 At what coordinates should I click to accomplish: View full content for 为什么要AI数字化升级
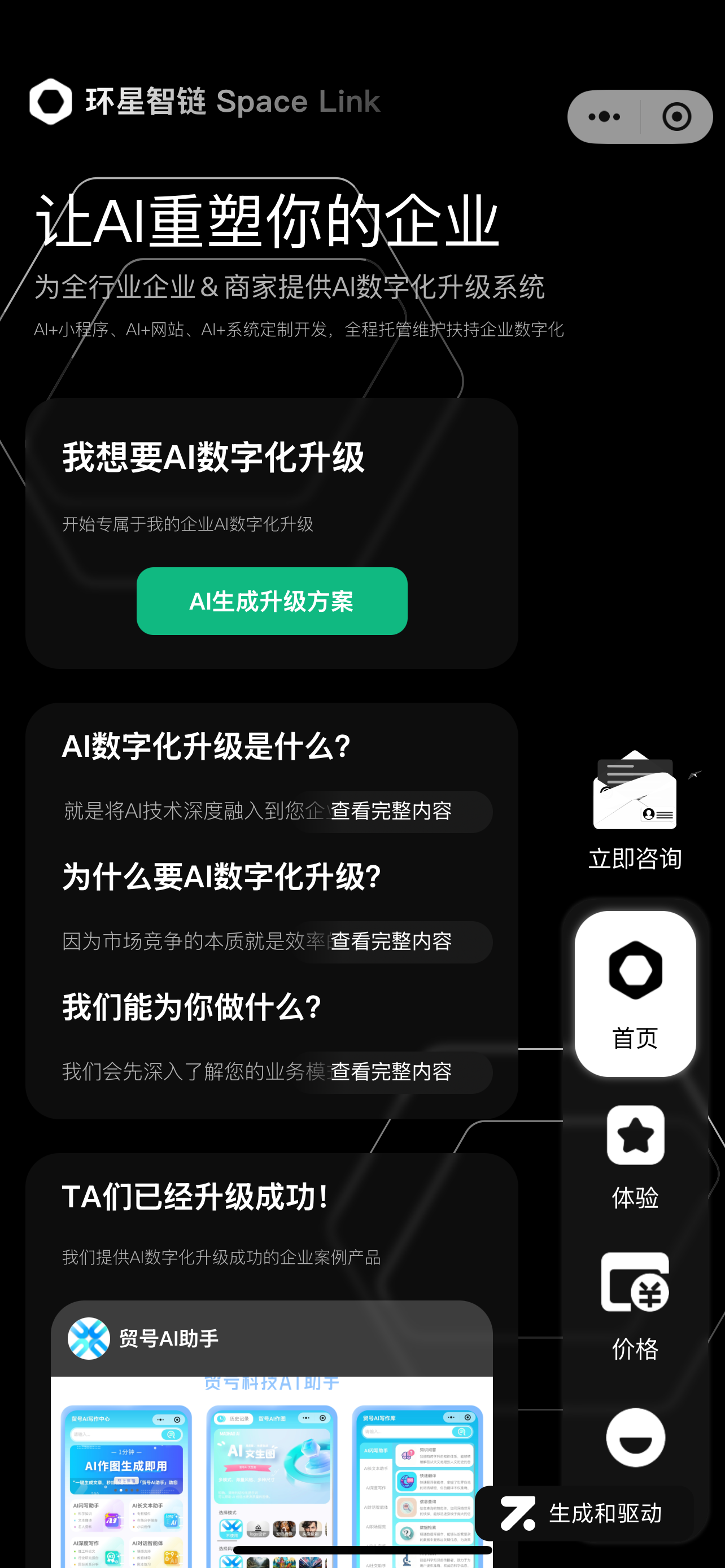click(391, 941)
